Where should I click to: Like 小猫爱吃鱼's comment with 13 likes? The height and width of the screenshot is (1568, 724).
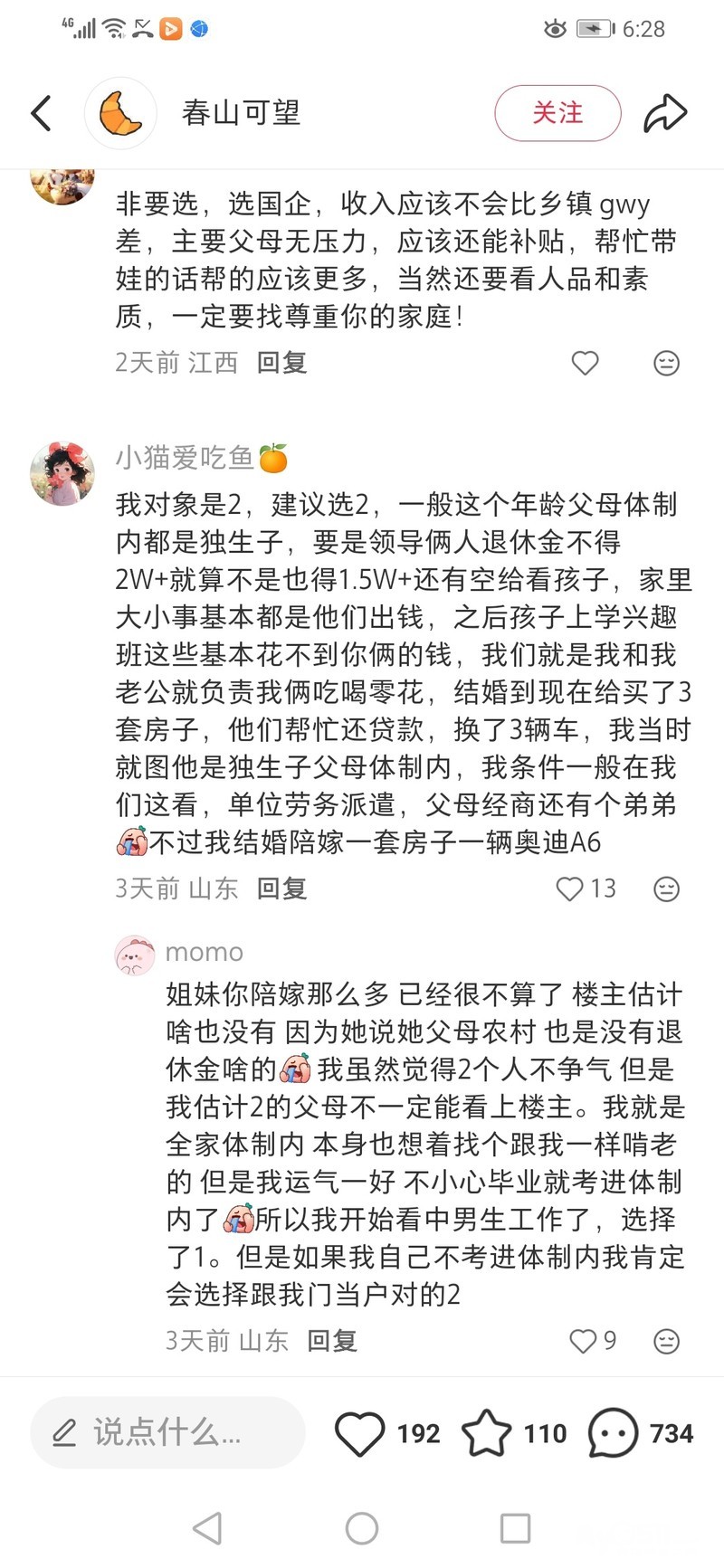tap(570, 889)
